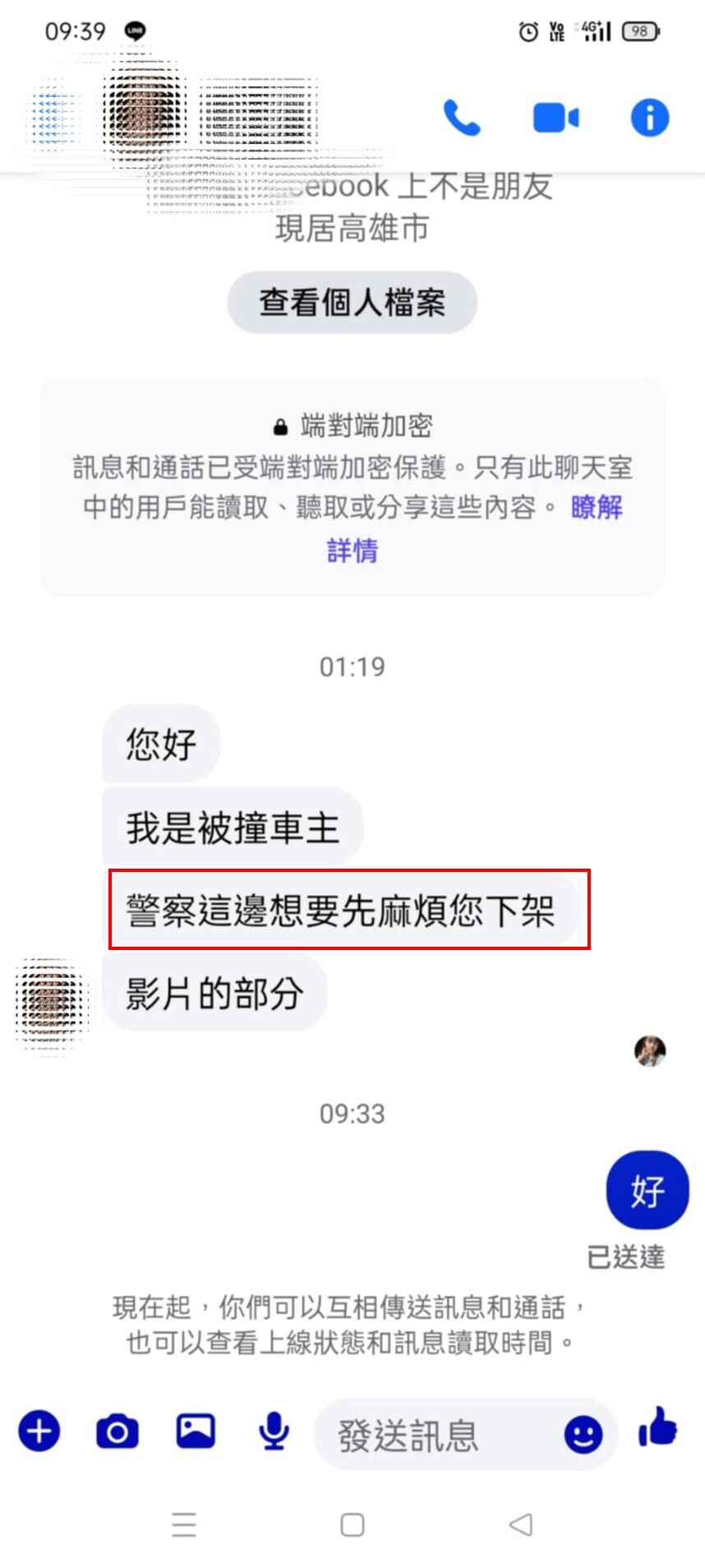The height and width of the screenshot is (1568, 705).
Task: Tap the 發送訊息 message input field
Action: pos(408,1430)
